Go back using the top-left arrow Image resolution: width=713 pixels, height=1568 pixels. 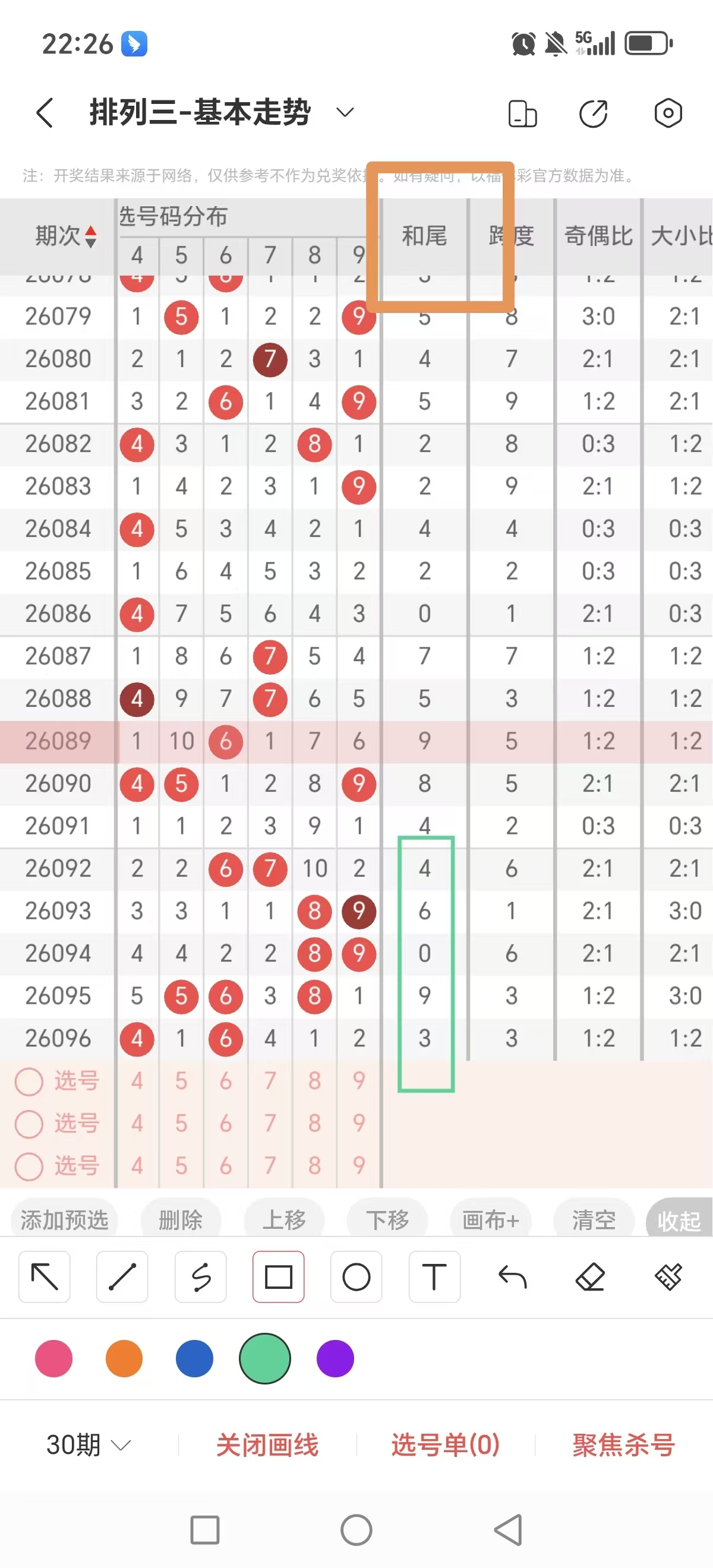tap(45, 113)
